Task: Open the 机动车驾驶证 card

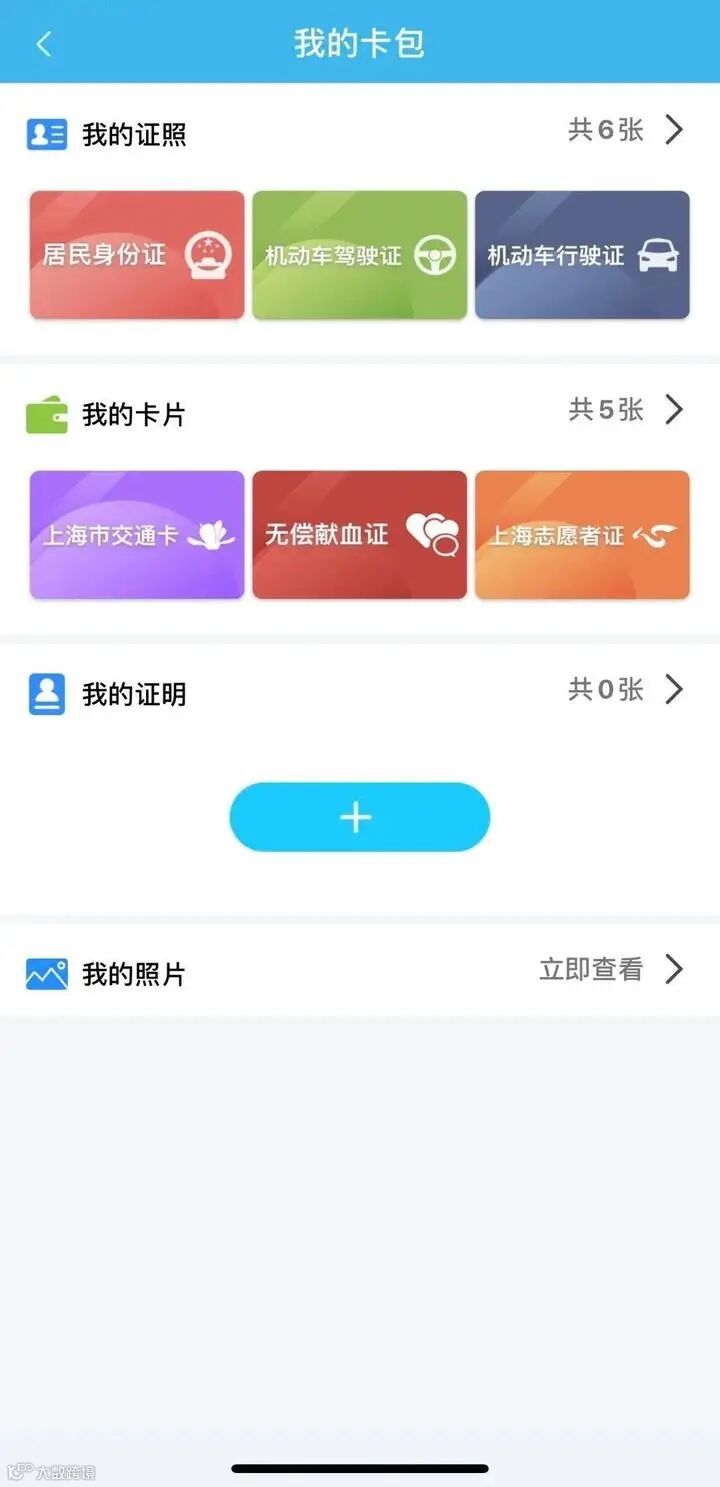Action: pyautogui.click(x=360, y=255)
